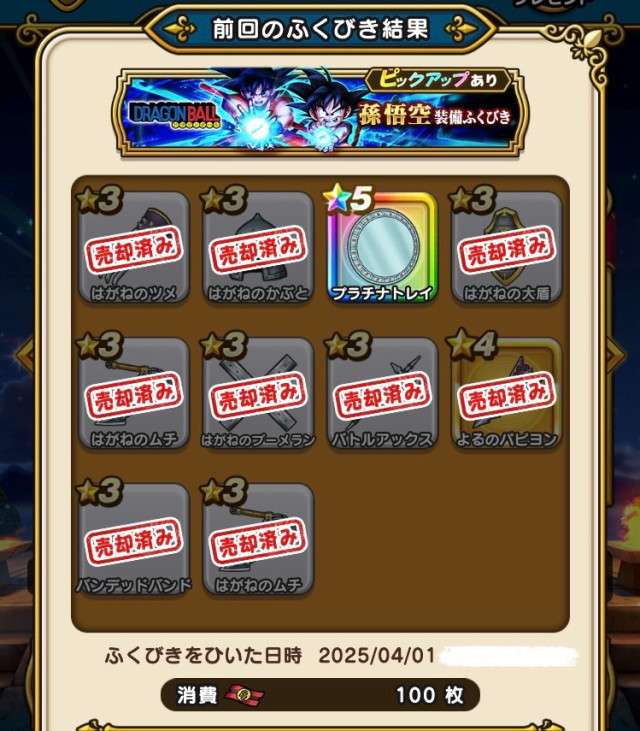Tap the はがねのかぶと item tile
Screen dimensions: 640x731
click(257, 249)
